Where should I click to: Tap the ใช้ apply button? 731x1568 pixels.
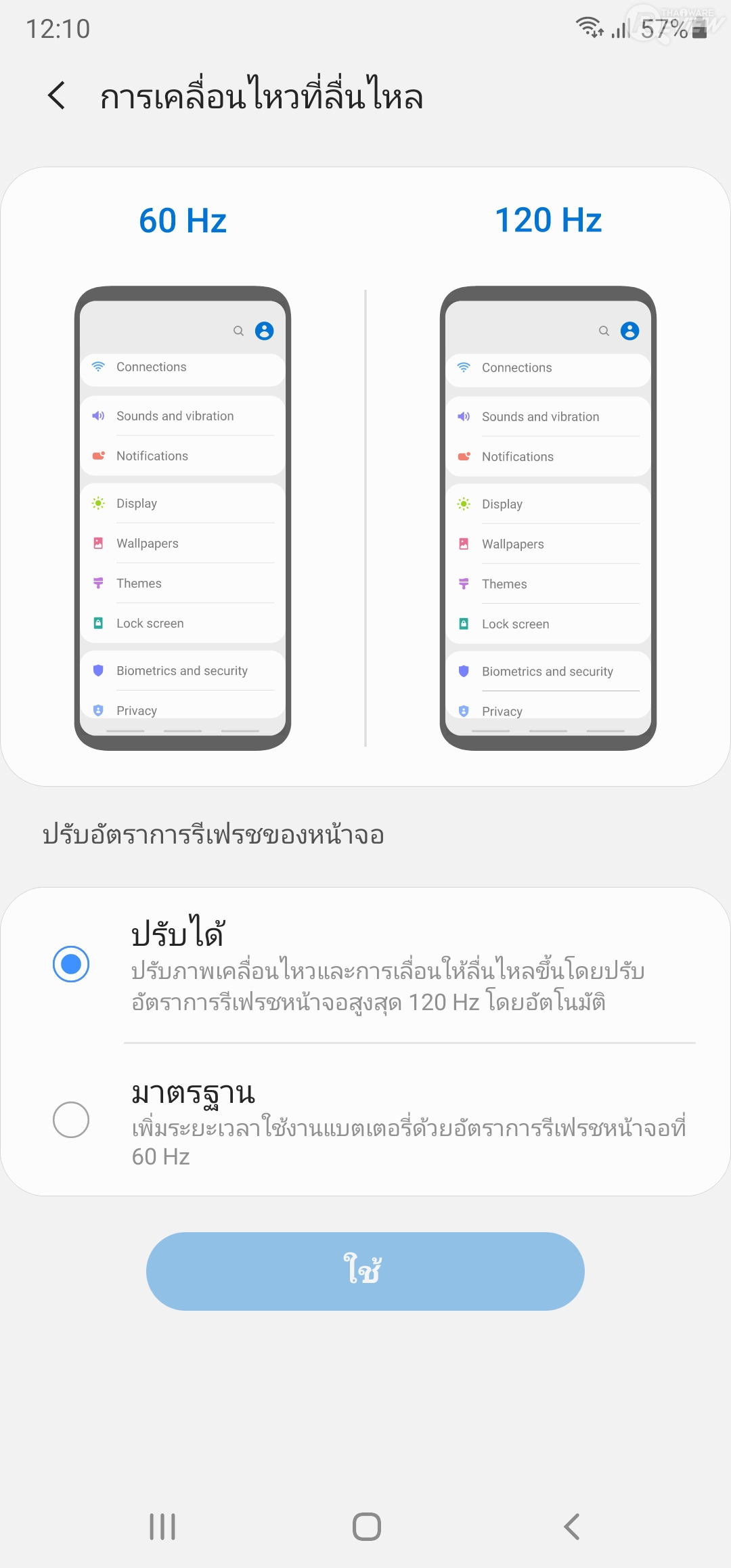(x=365, y=1271)
